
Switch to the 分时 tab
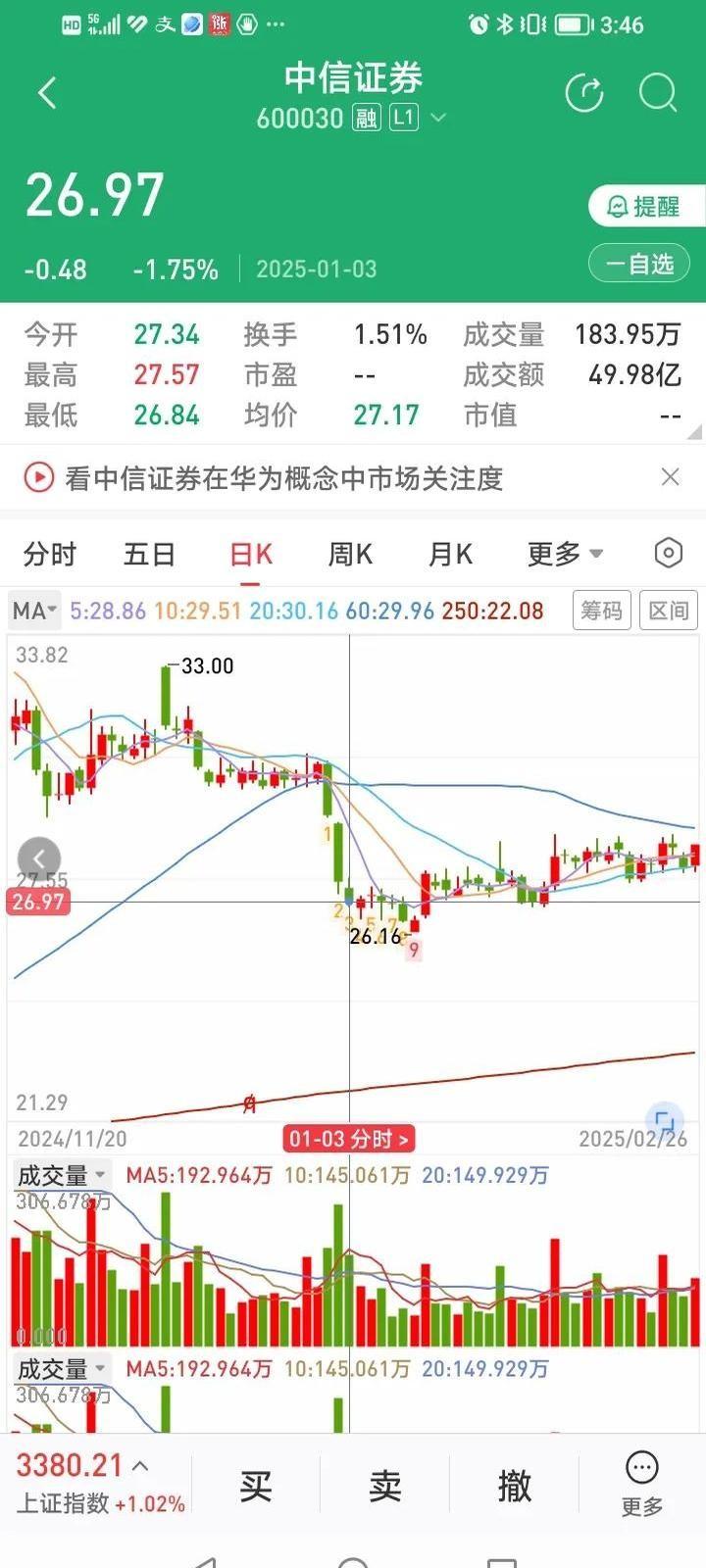(49, 554)
